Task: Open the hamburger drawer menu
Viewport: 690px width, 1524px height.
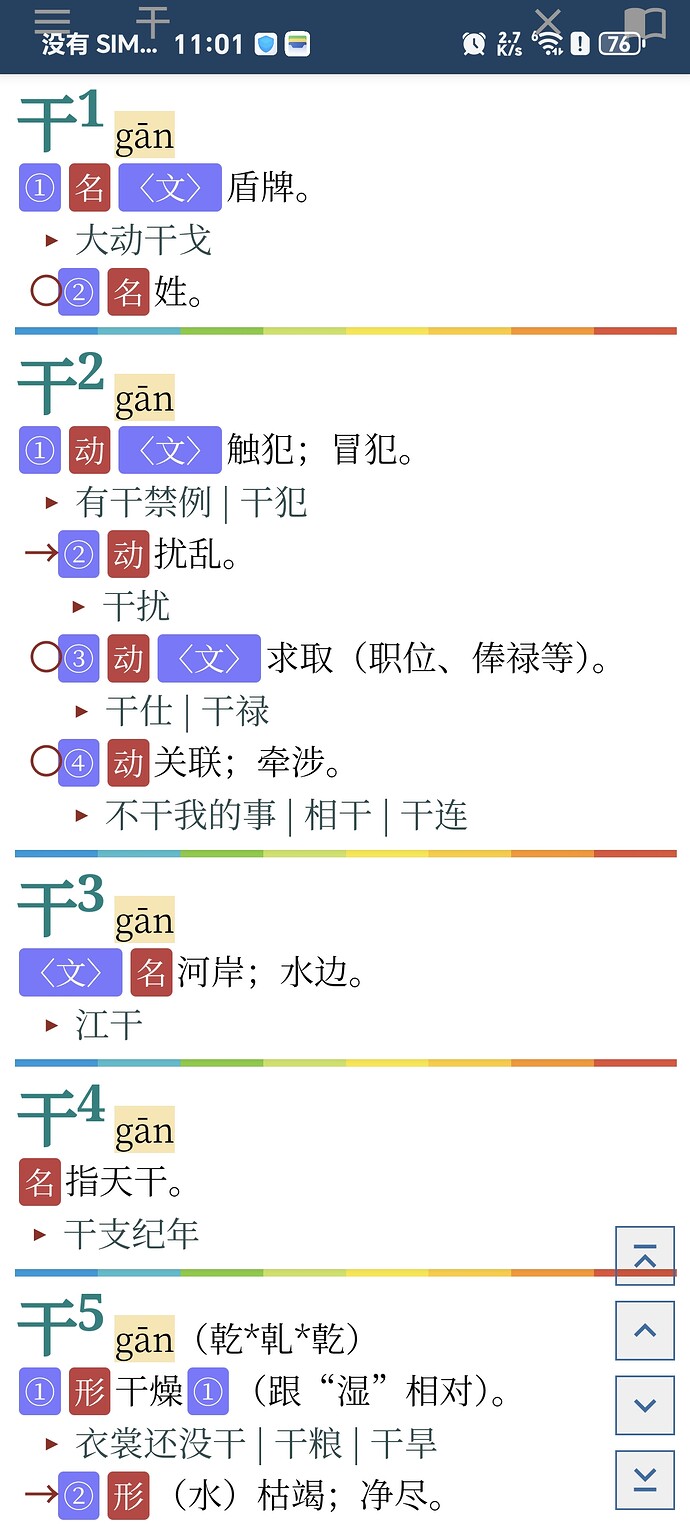Action: click(x=52, y=20)
